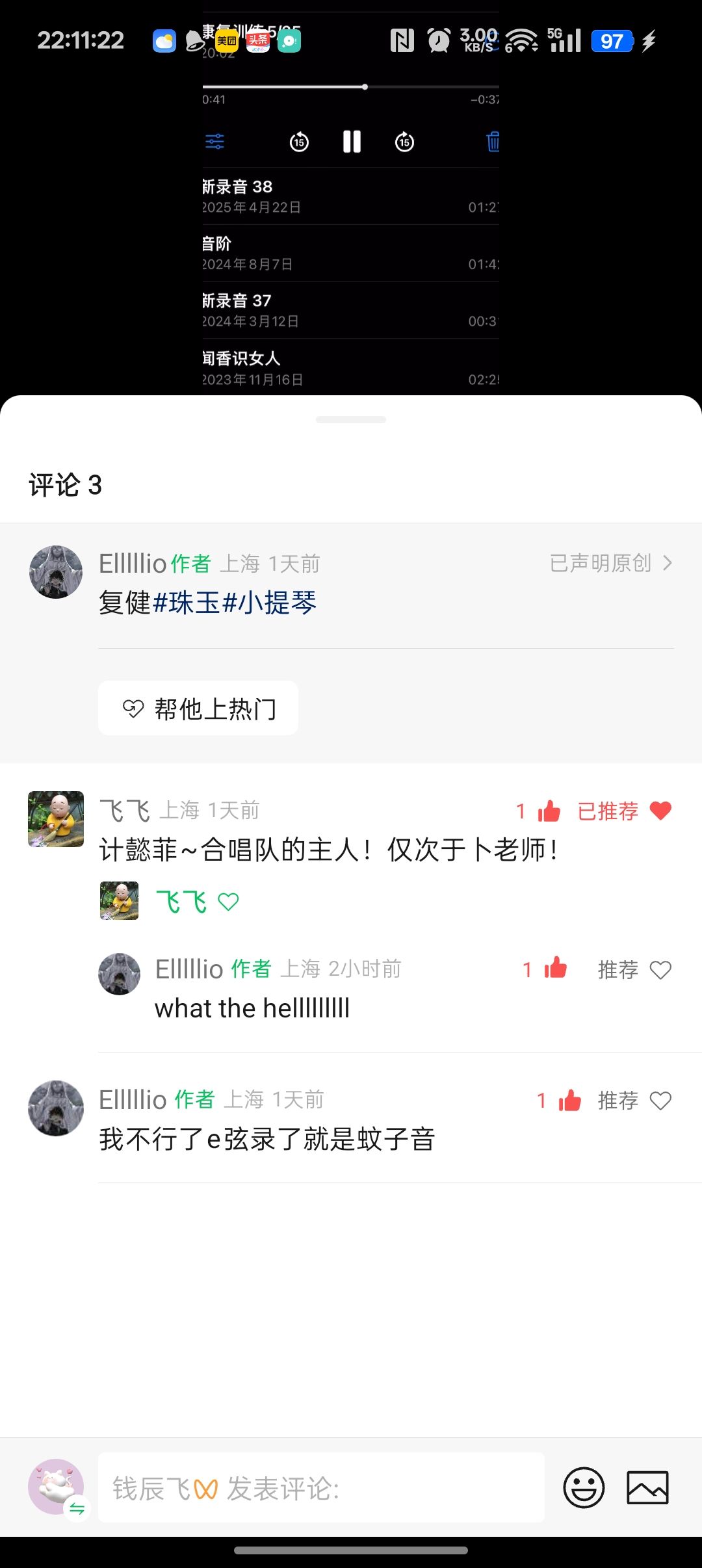Focus the 发表评论 comment input field
Viewport: 702px width, 1568px height.
pos(321,1487)
